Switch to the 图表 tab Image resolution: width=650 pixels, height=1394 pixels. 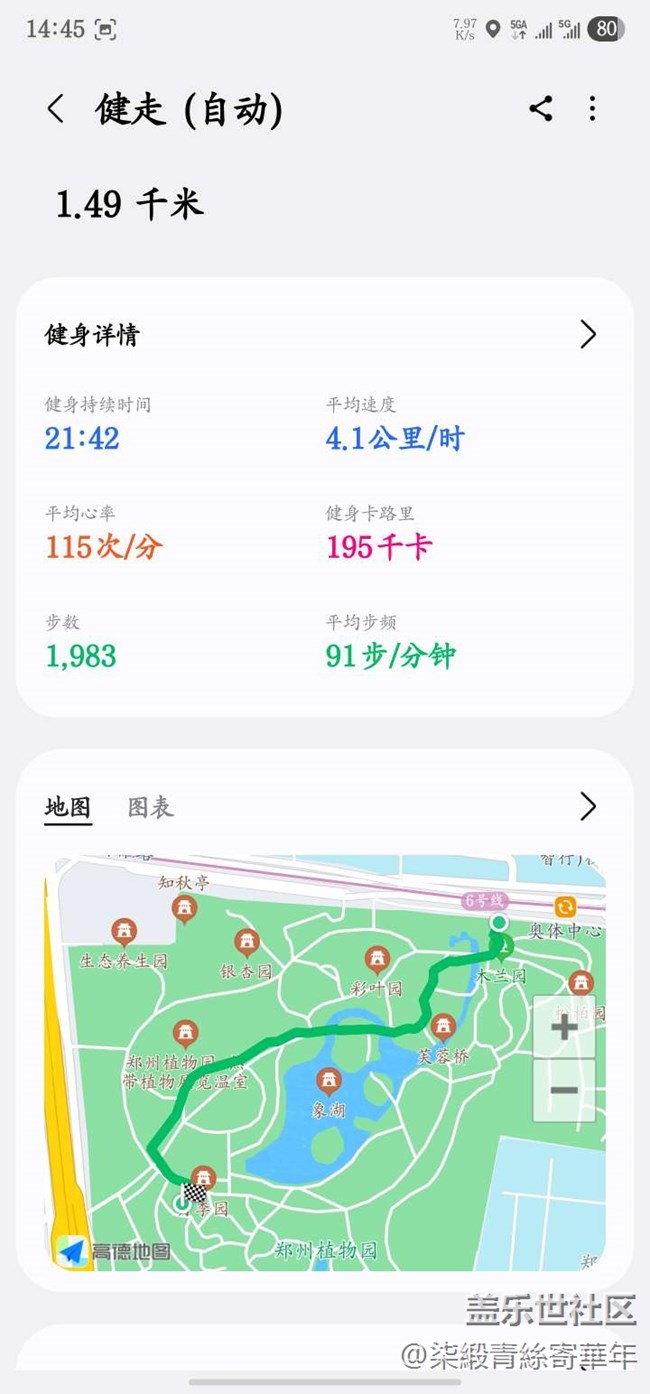click(151, 807)
